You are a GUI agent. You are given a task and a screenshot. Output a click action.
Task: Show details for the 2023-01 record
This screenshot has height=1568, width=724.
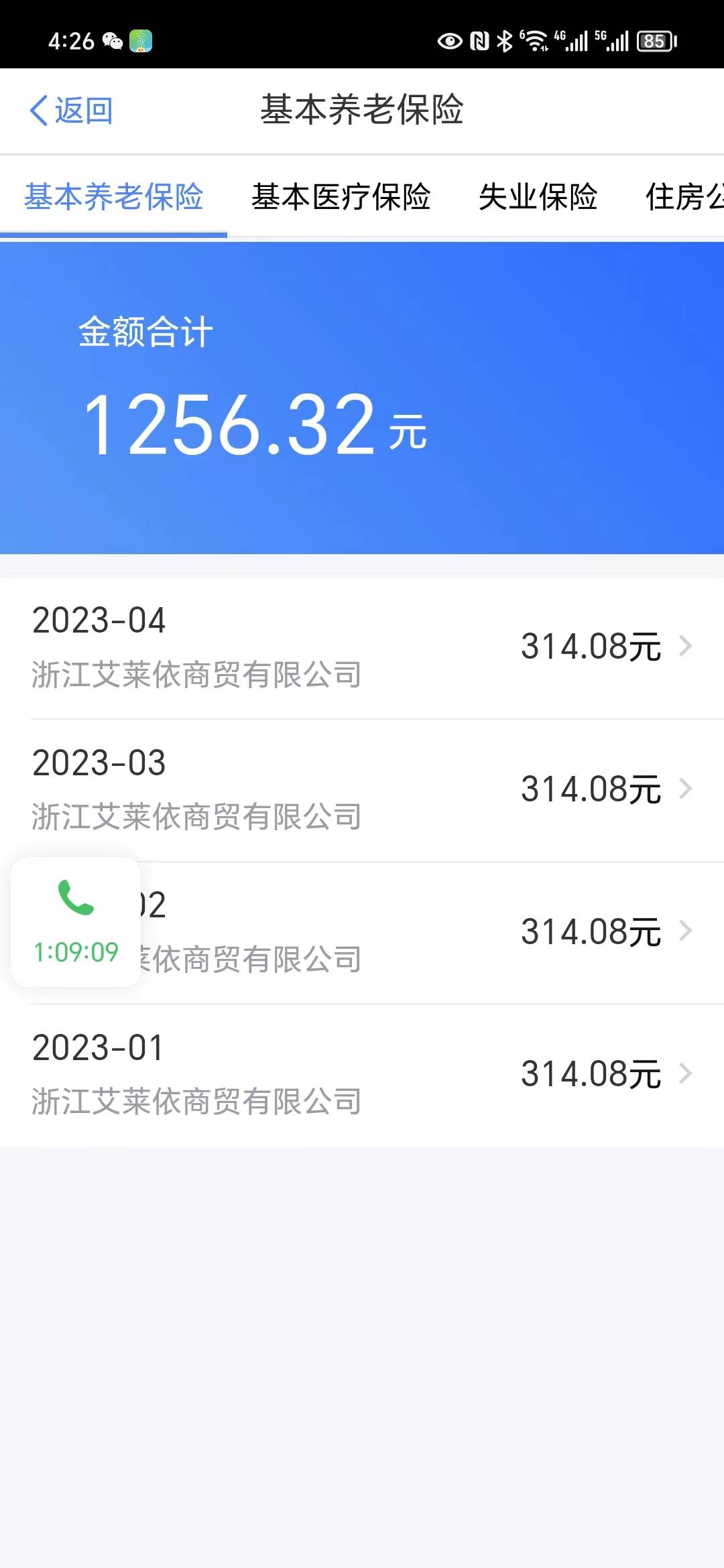(x=362, y=1074)
